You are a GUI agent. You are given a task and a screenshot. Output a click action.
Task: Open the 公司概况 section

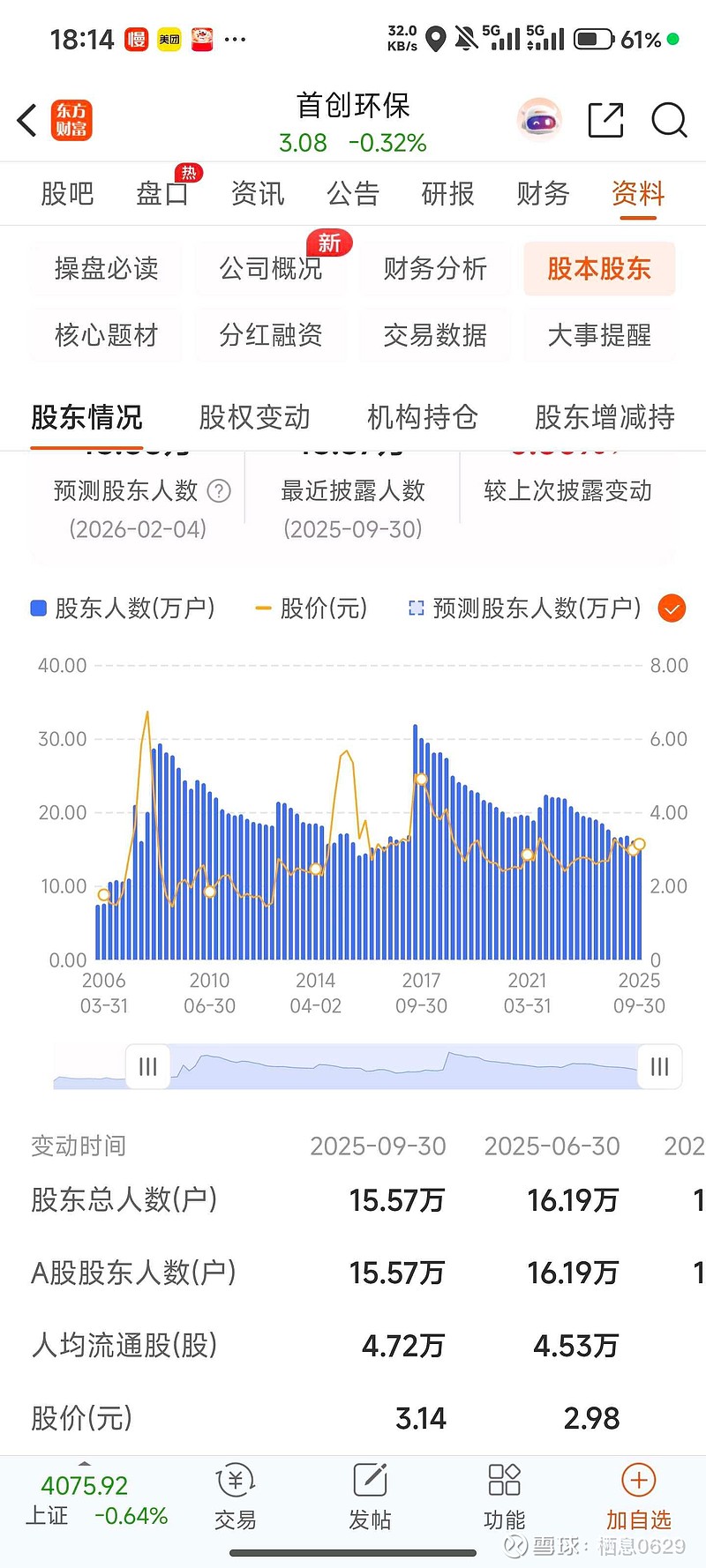coord(270,268)
